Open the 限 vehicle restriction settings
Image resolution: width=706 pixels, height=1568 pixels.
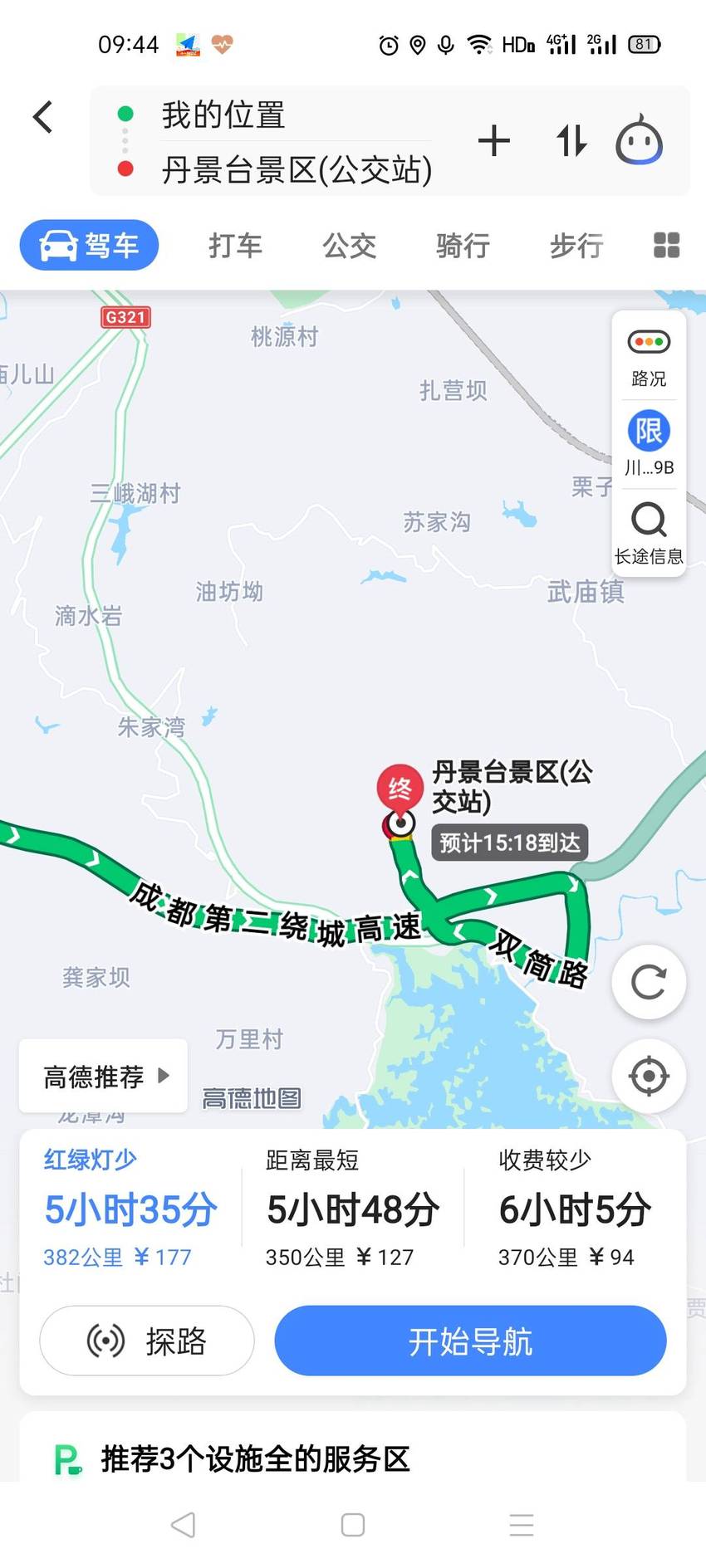(649, 443)
